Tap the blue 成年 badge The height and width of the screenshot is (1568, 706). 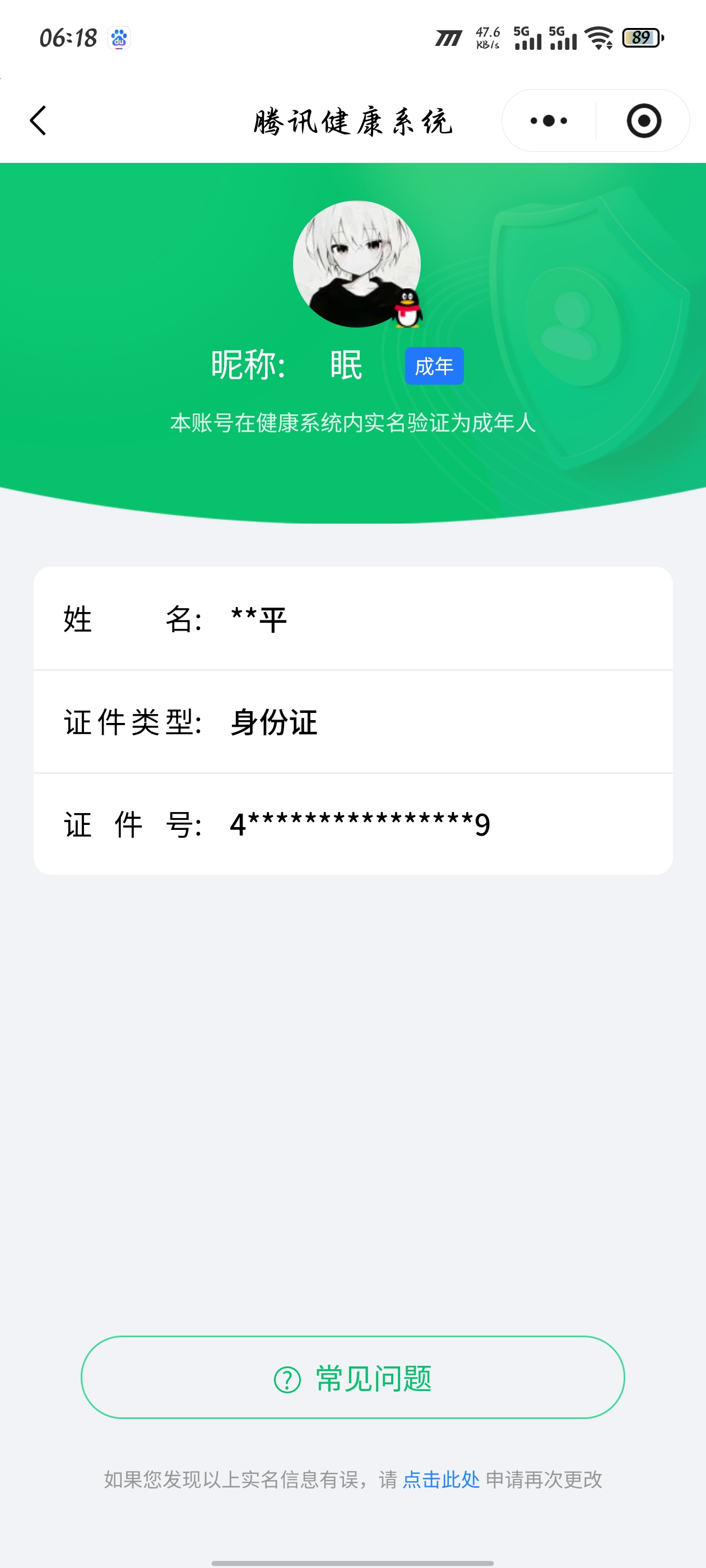tap(435, 365)
